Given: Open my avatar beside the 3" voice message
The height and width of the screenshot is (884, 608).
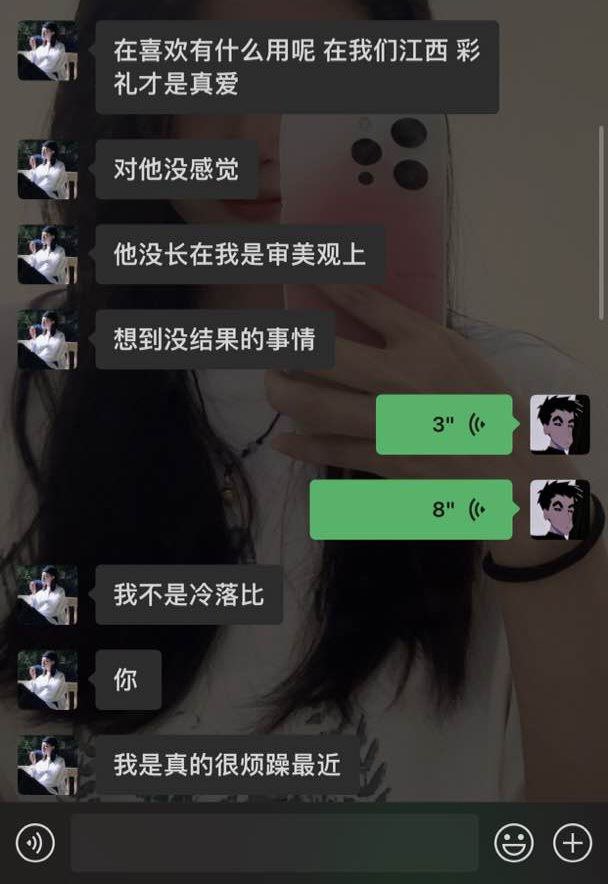Looking at the screenshot, I should coord(559,424).
